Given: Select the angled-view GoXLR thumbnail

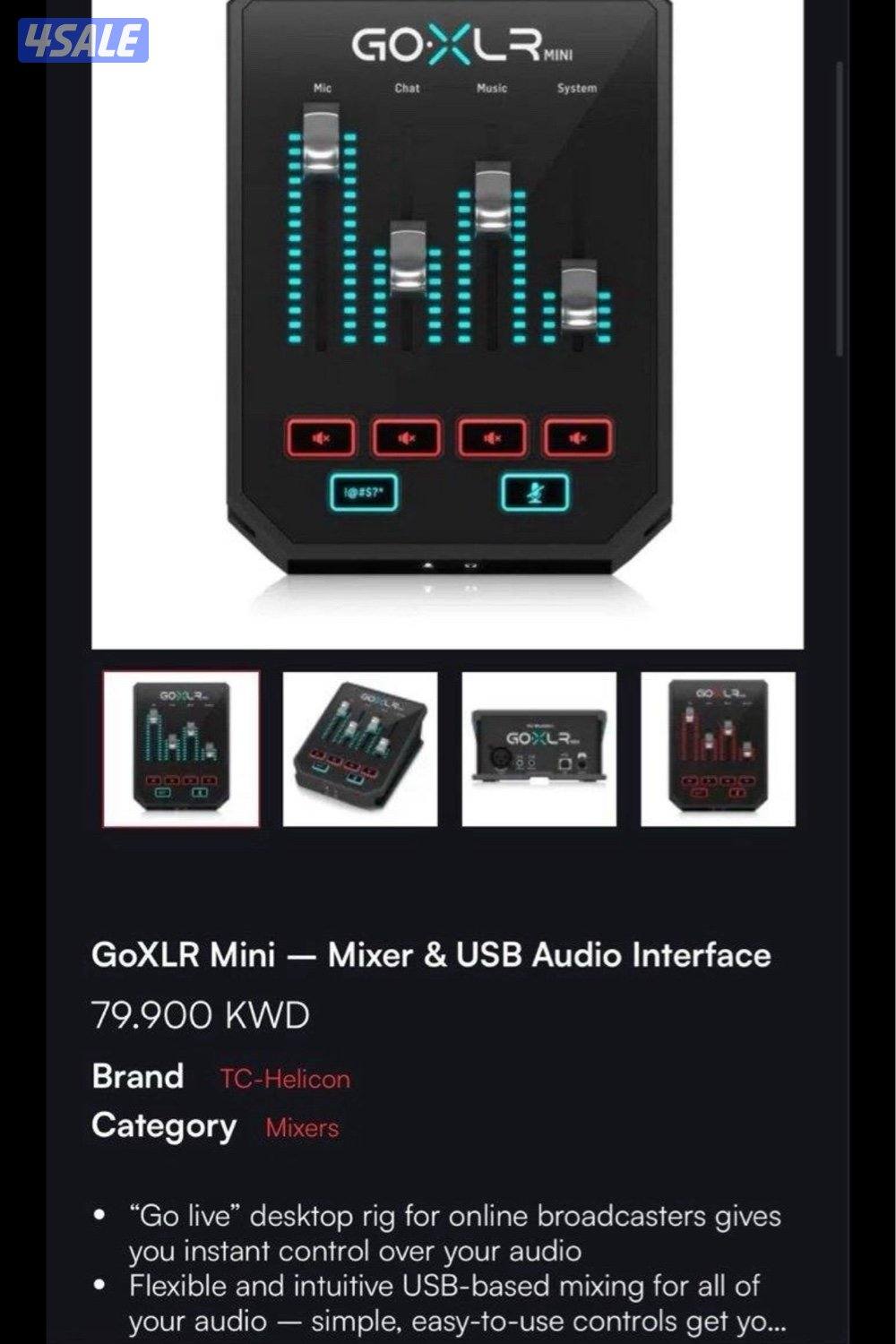Looking at the screenshot, I should tap(359, 747).
